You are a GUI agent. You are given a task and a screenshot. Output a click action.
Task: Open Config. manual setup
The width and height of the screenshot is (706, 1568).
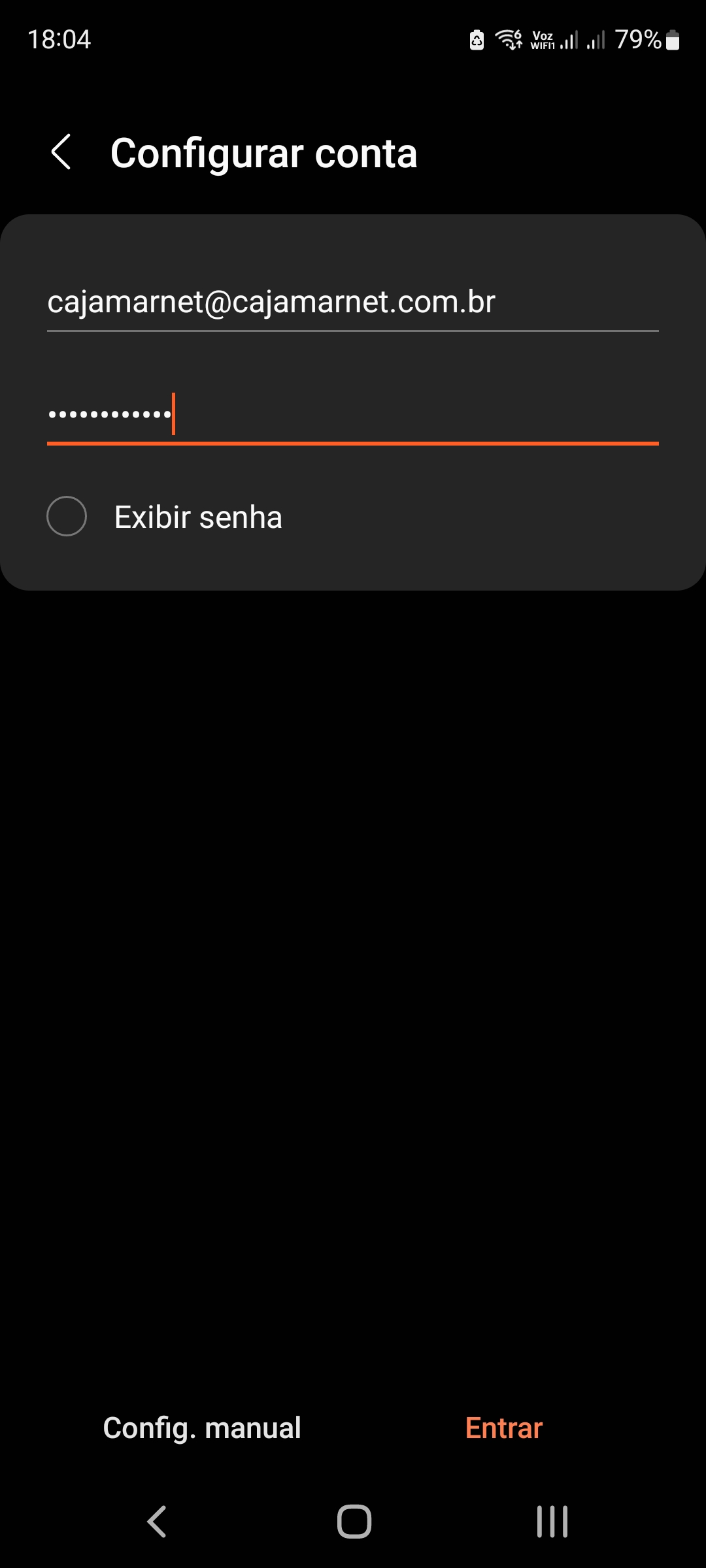[202, 1428]
